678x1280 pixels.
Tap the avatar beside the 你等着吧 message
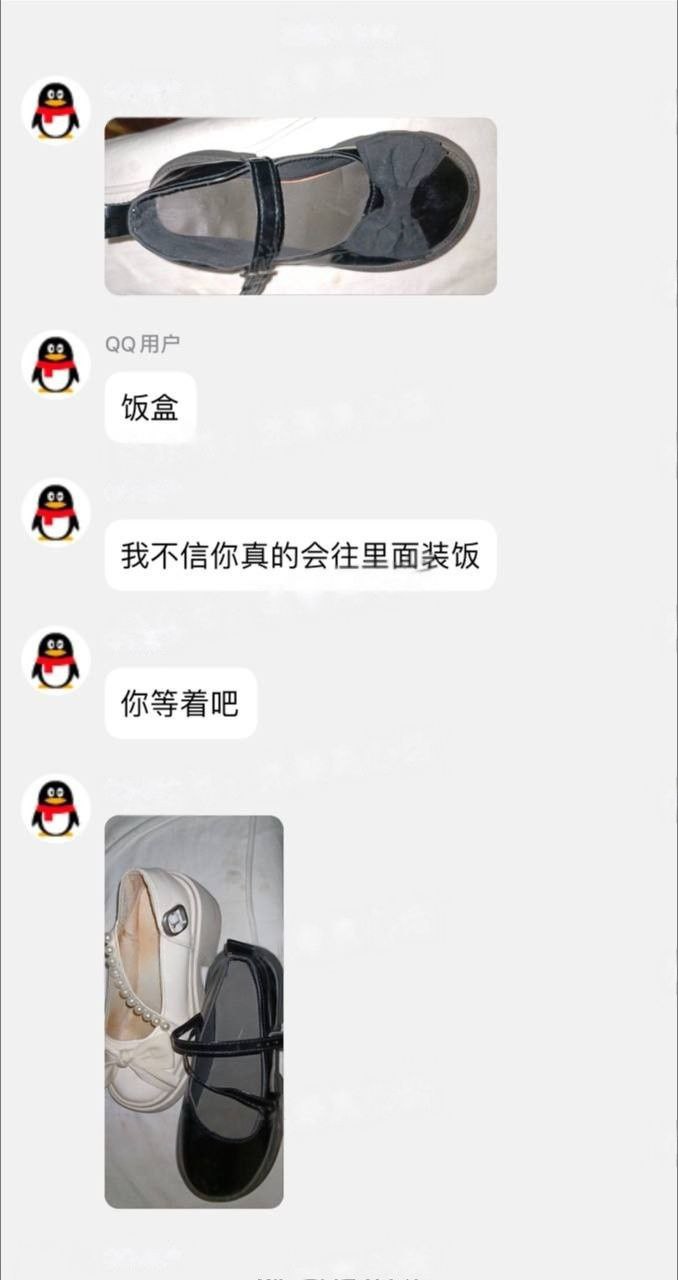tap(56, 660)
